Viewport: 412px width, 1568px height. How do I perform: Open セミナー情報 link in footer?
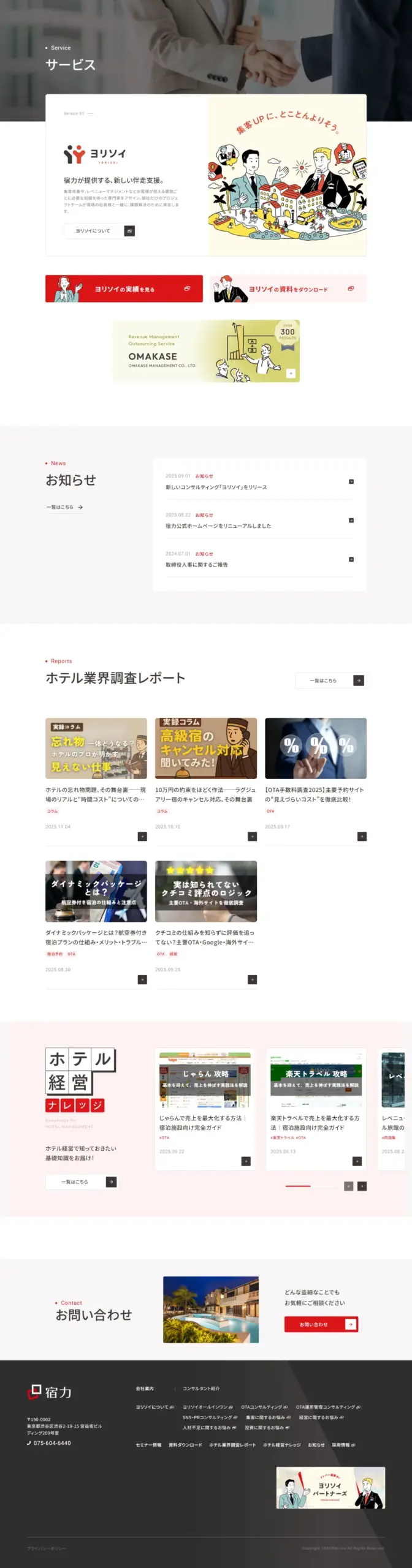(x=148, y=1445)
